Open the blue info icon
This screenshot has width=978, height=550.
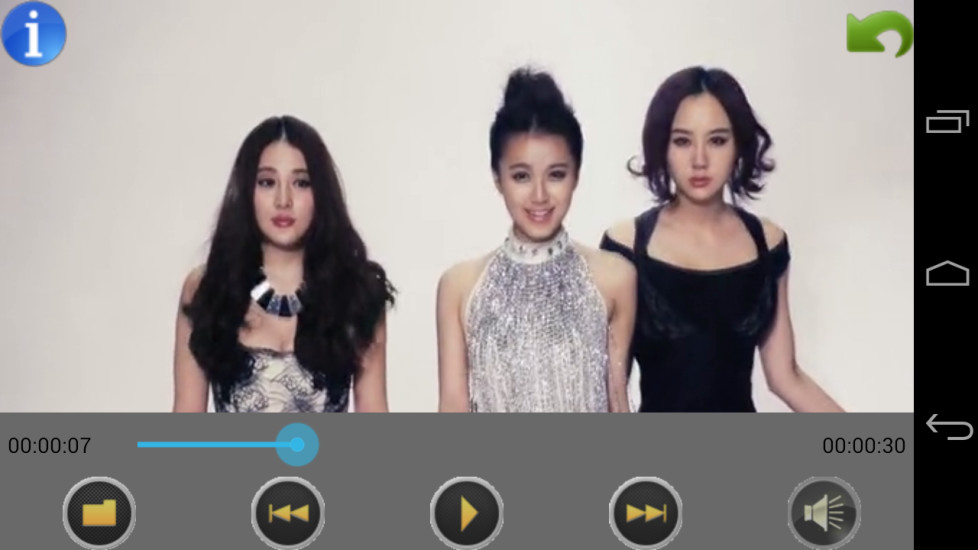(x=34, y=34)
